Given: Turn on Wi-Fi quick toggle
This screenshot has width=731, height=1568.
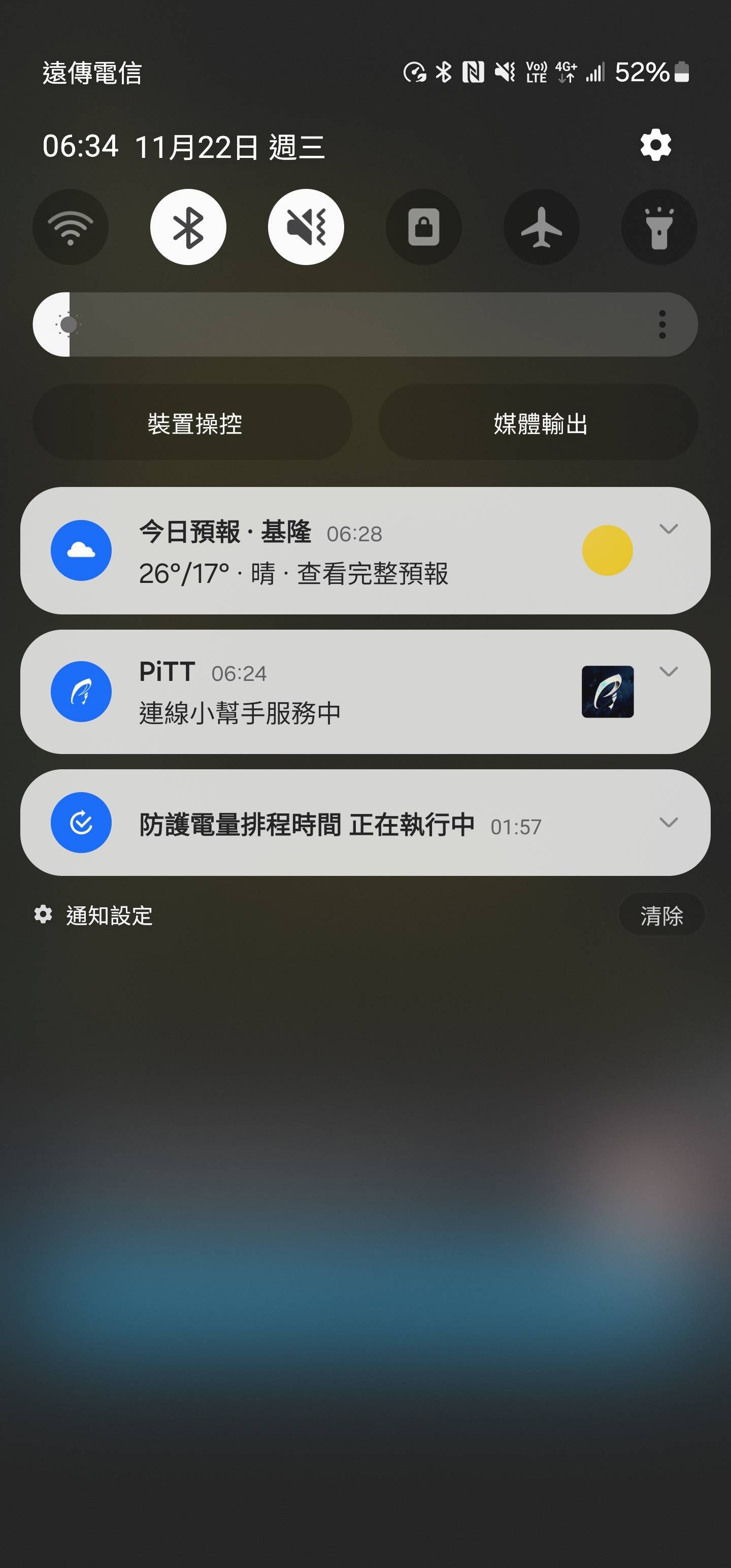Looking at the screenshot, I should pos(71,227).
